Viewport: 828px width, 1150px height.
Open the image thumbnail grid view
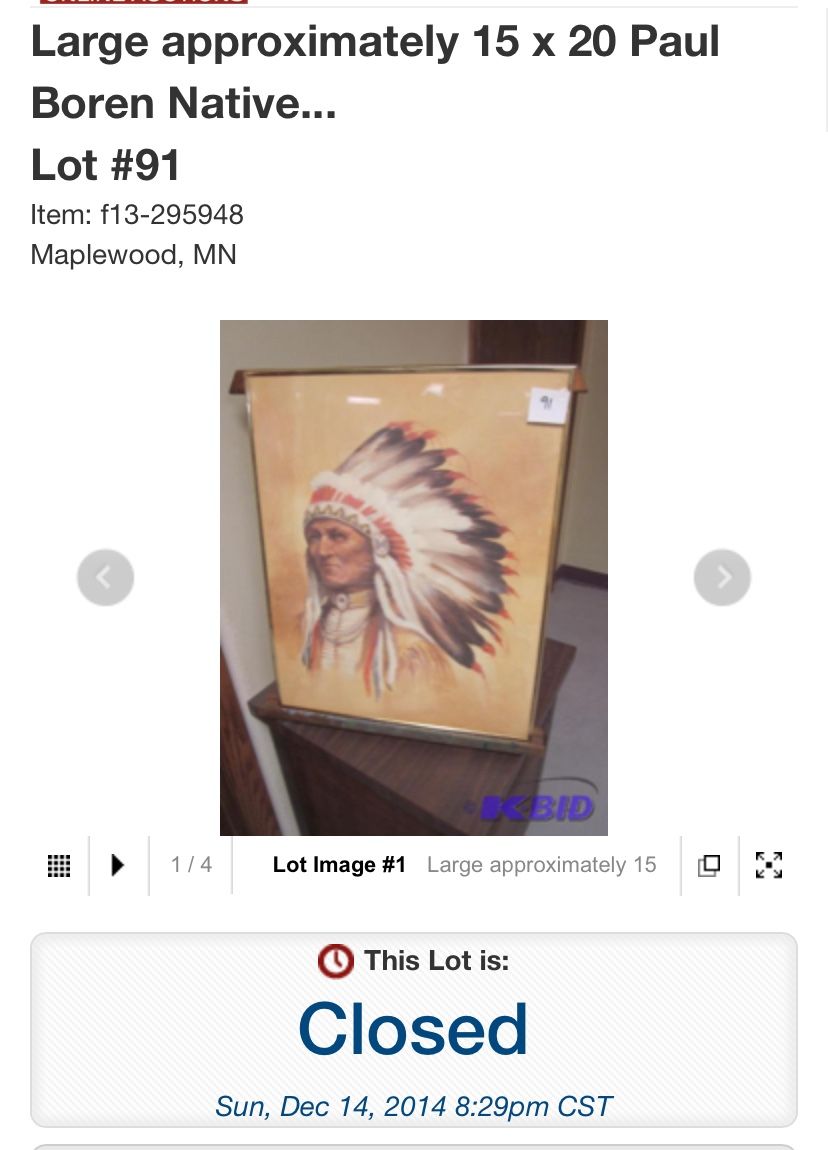click(59, 865)
